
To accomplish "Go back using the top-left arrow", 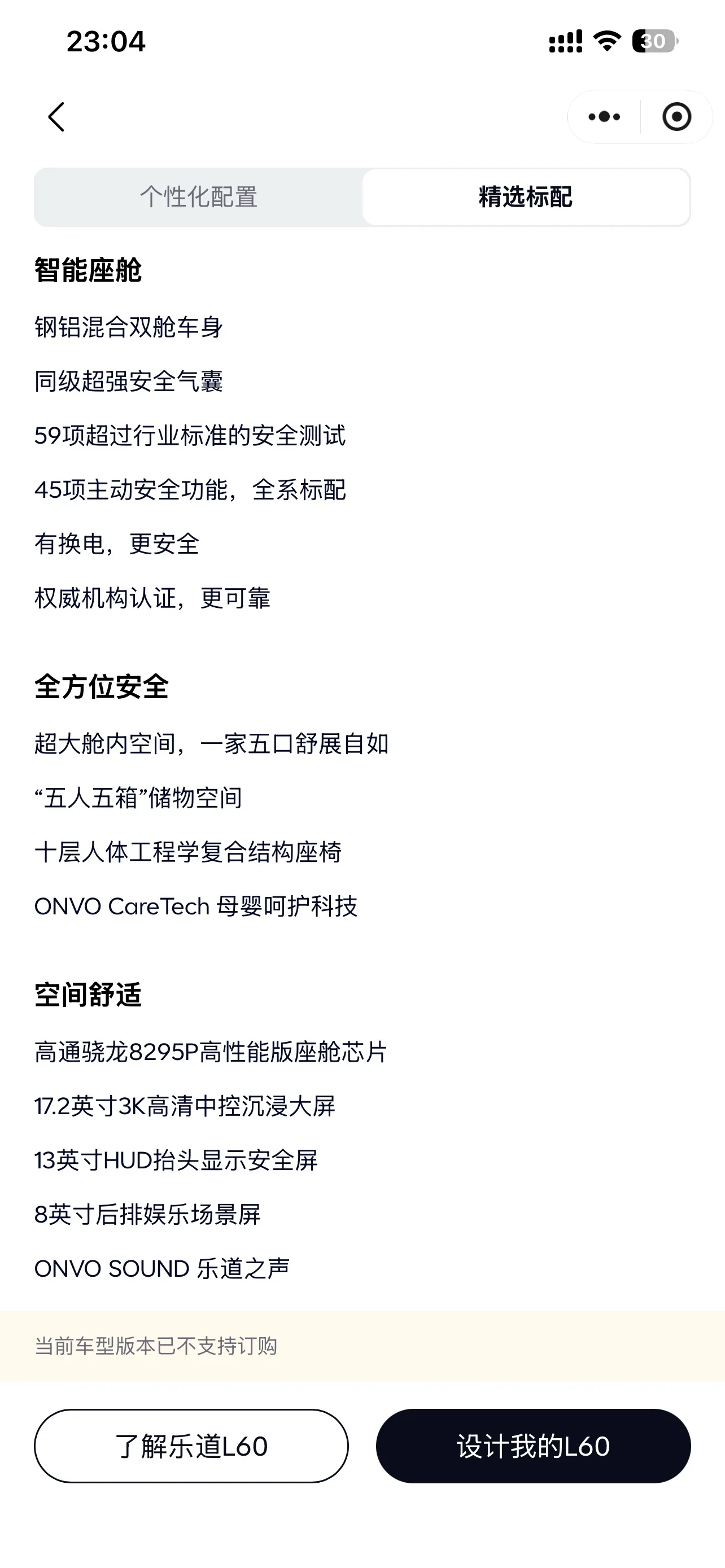I will coord(56,117).
